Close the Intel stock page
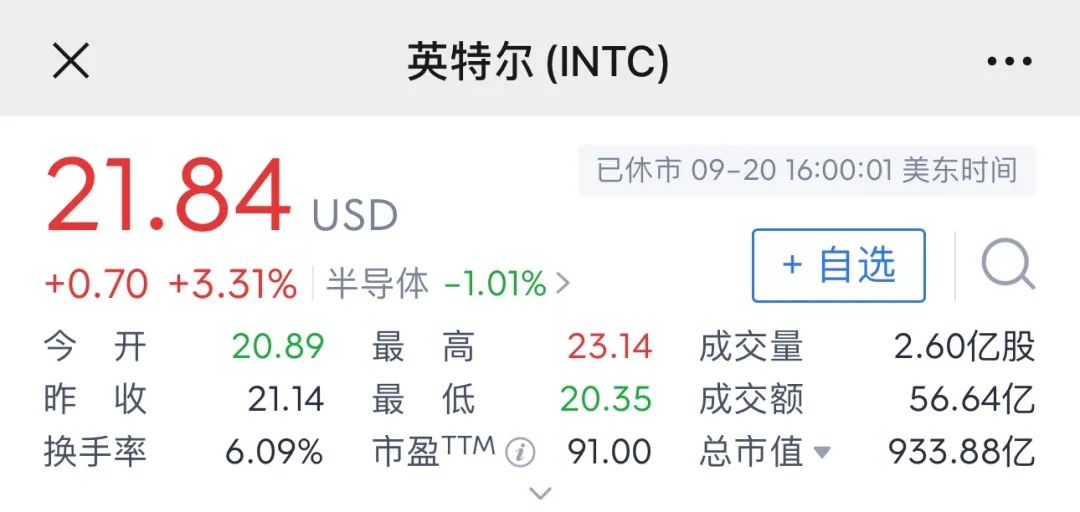This screenshot has height=512, width=1080. (x=71, y=62)
